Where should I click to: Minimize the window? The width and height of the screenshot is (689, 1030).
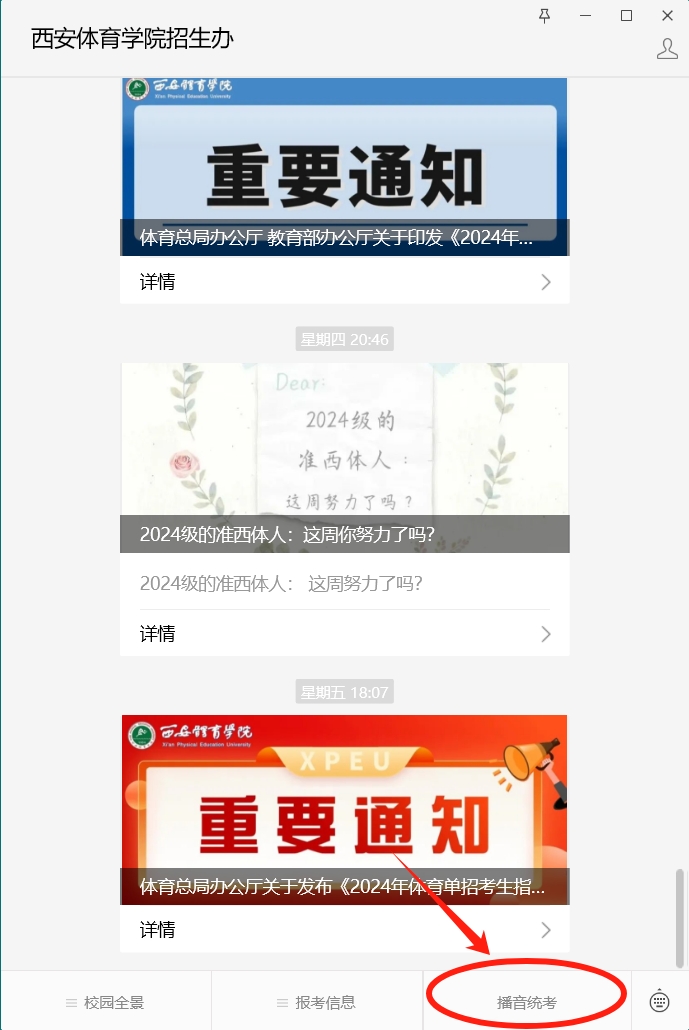pos(585,15)
